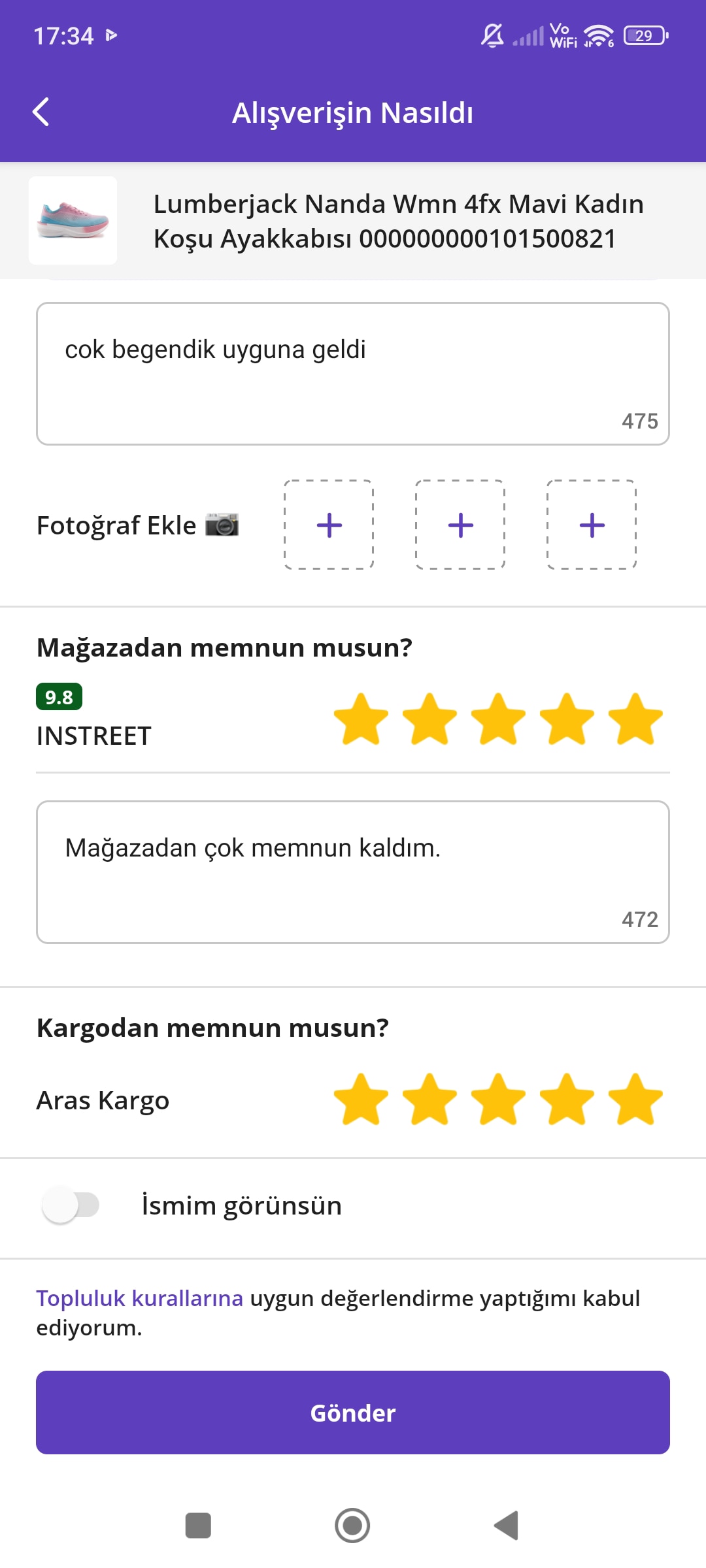This screenshot has height=1568, width=706.
Task: Add a photo in the first slot
Action: 329,525
